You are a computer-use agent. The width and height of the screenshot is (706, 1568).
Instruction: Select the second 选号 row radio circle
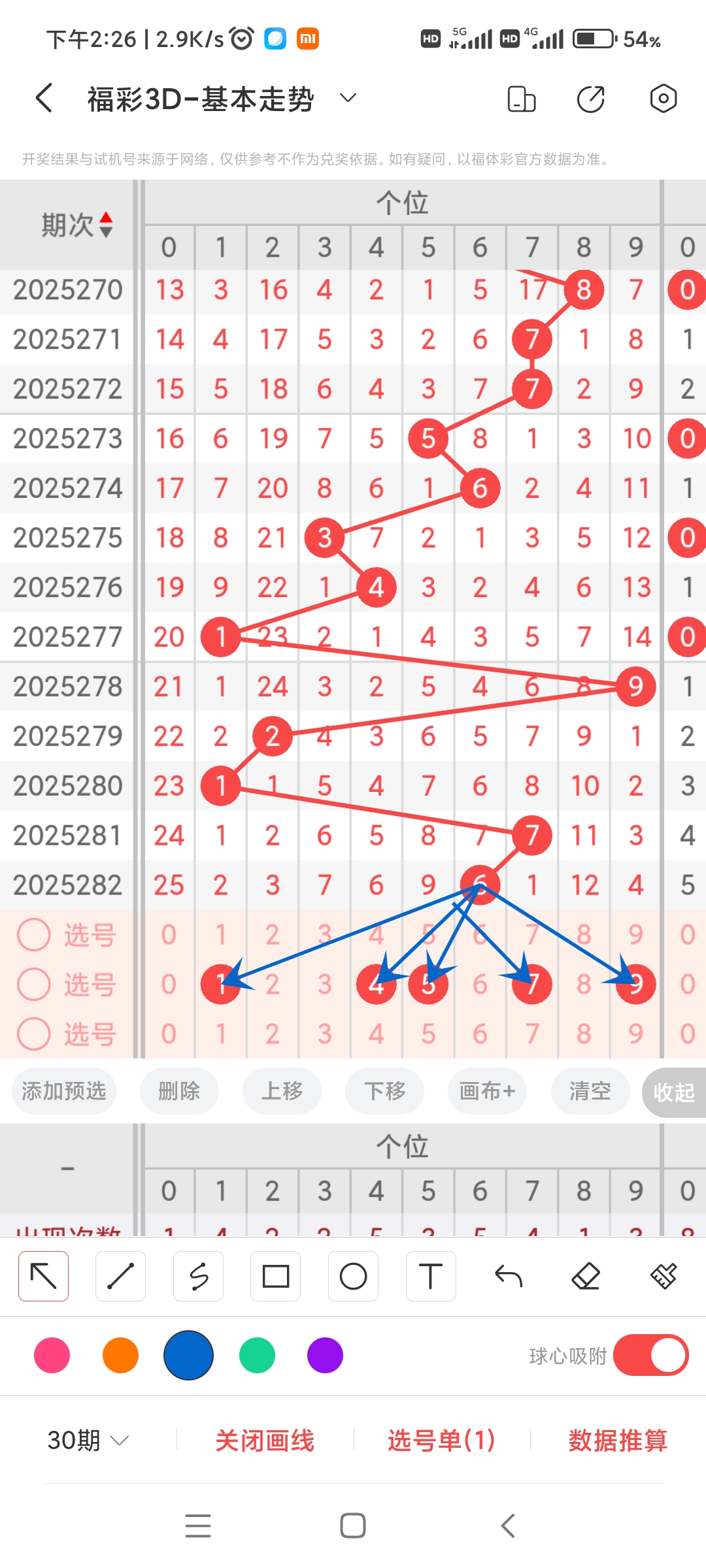(33, 984)
